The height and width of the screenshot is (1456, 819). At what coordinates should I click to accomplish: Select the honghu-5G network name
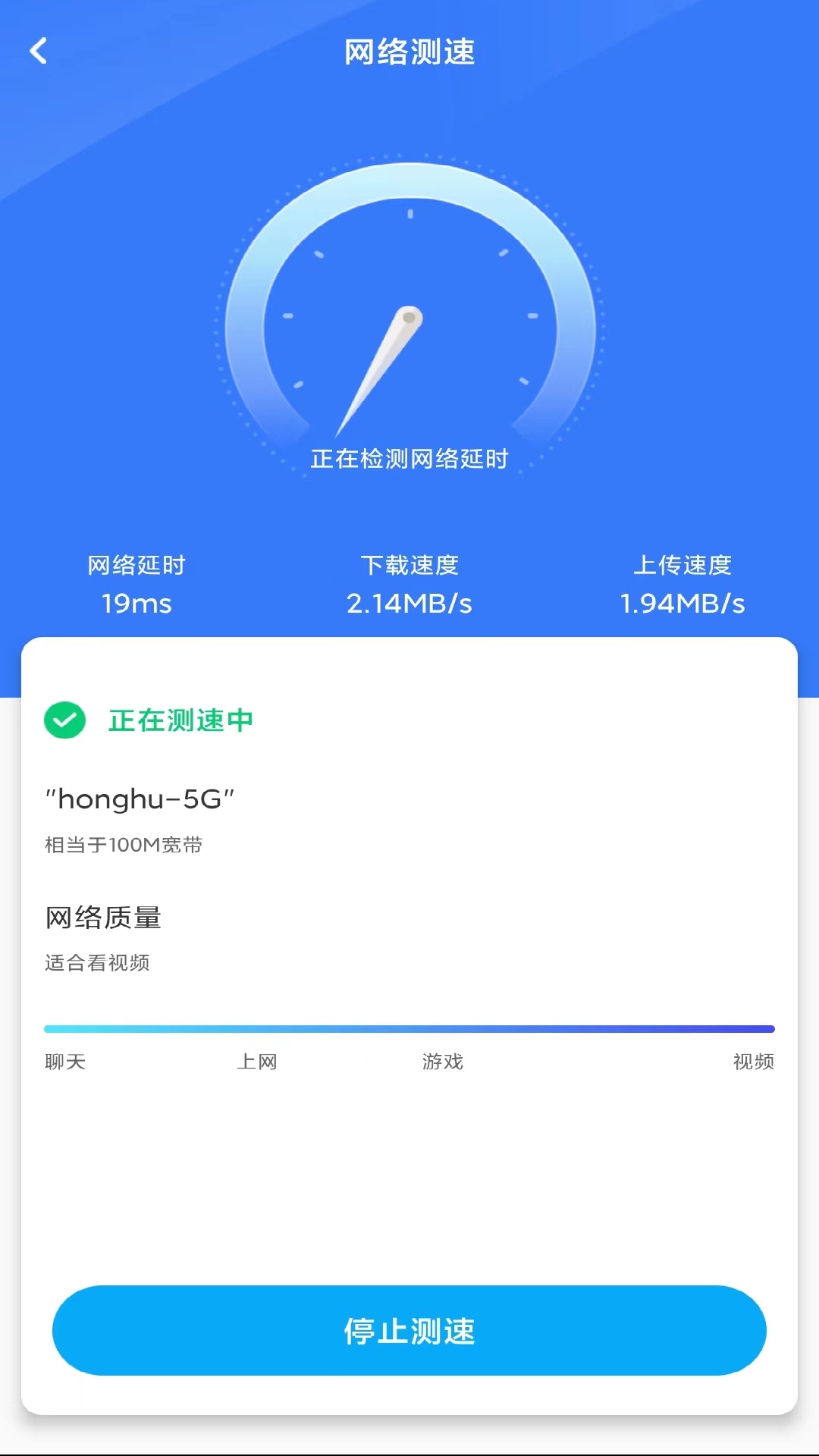tap(142, 799)
